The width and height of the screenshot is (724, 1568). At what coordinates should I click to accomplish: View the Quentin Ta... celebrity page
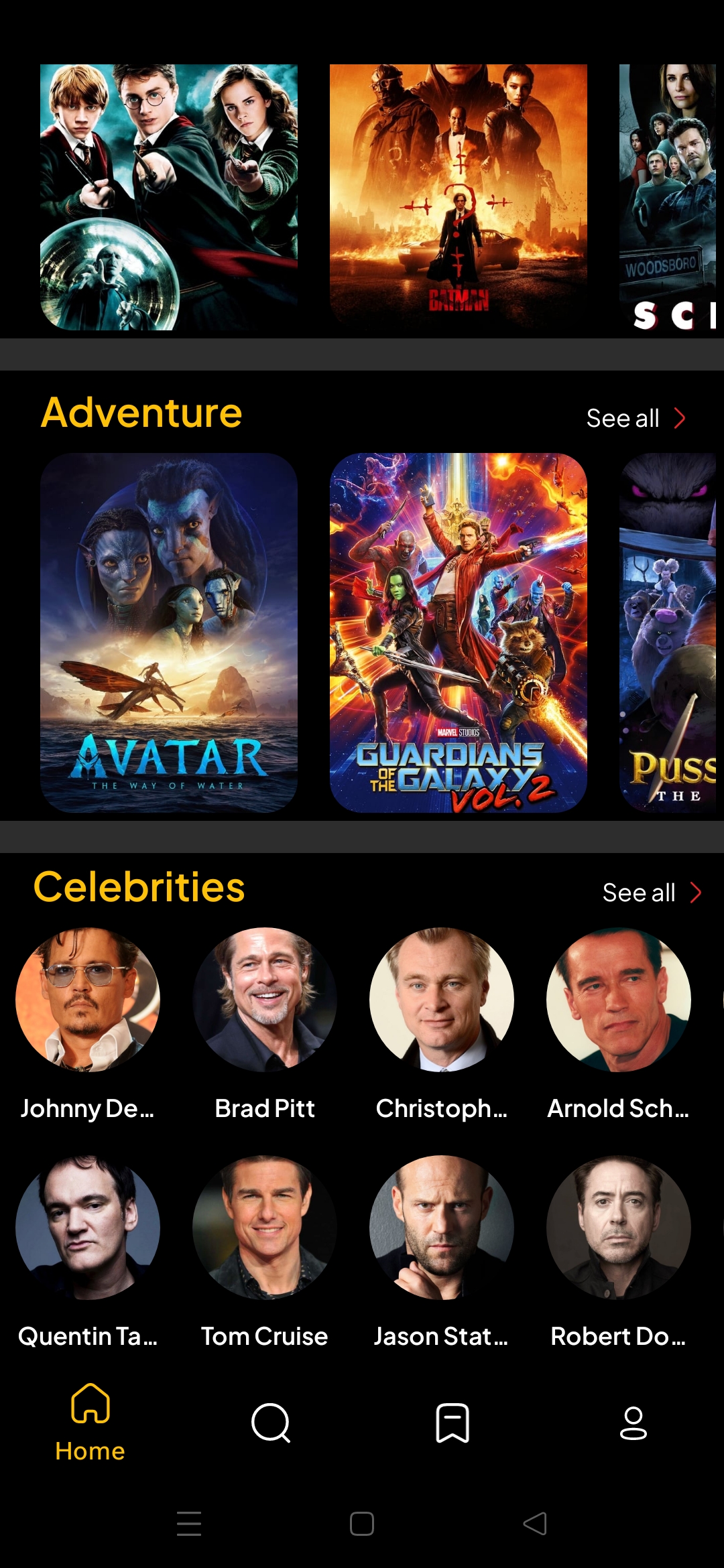coord(88,1228)
